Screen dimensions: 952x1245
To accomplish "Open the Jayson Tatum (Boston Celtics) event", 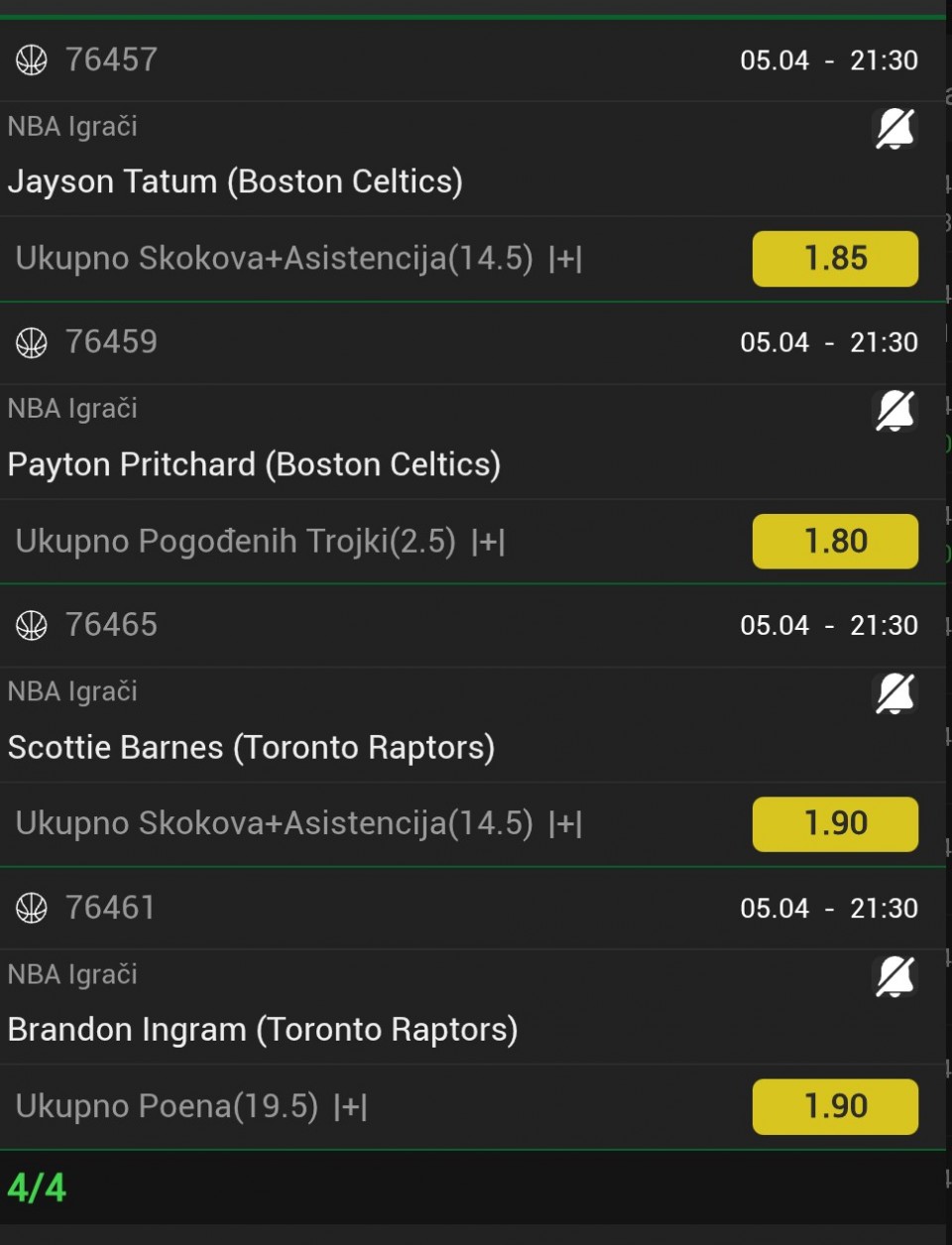I will [x=236, y=182].
